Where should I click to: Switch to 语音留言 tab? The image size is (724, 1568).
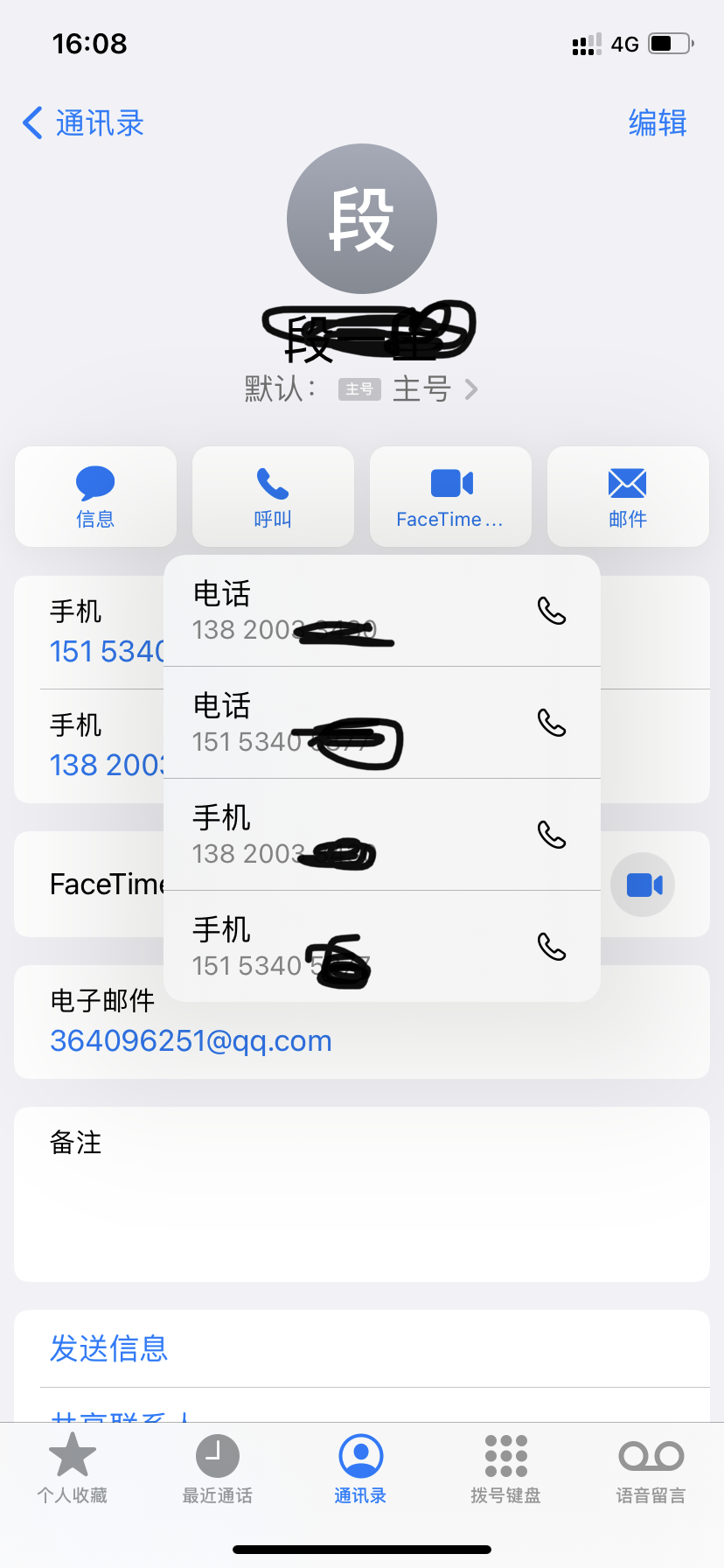(x=651, y=1469)
